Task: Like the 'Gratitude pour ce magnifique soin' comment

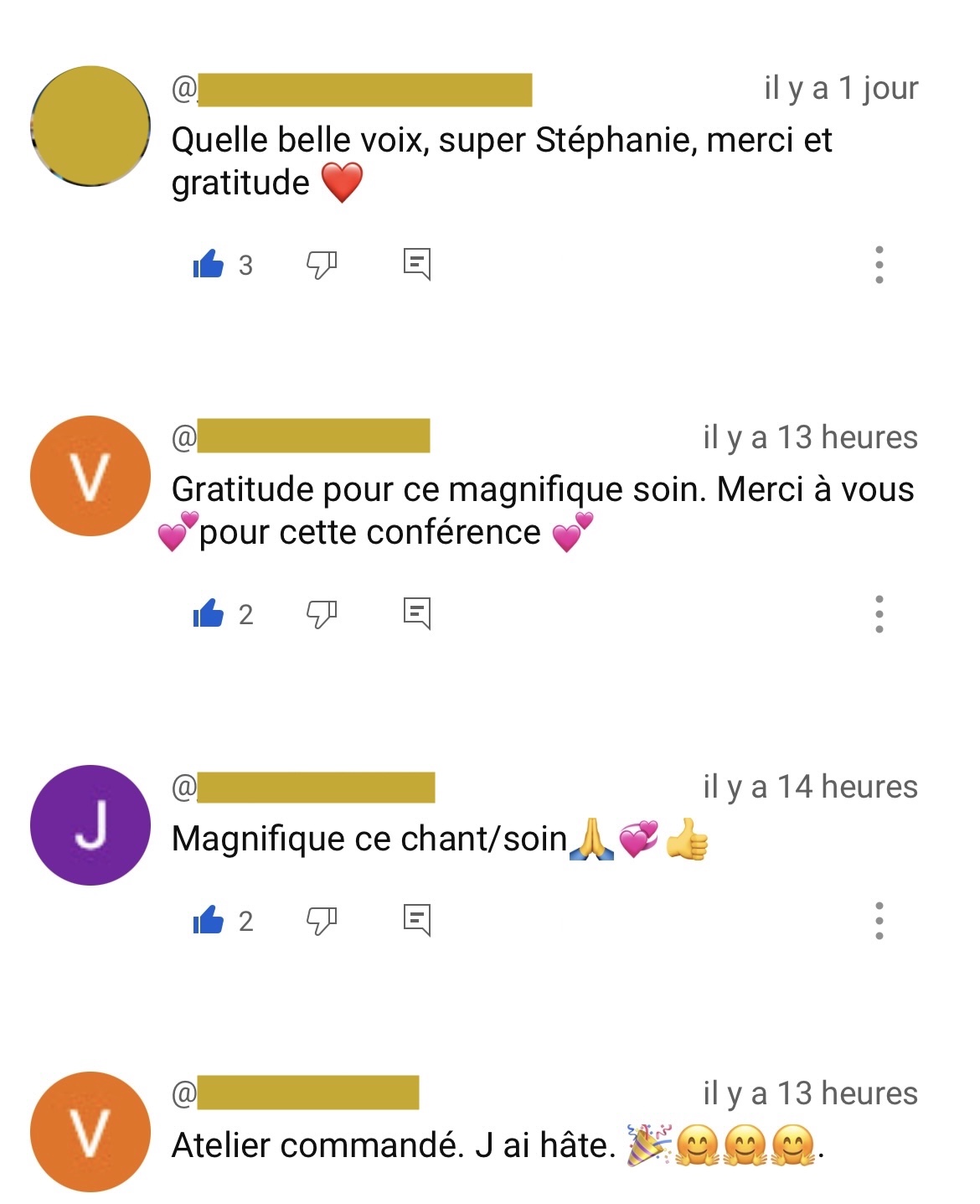Action: [209, 614]
